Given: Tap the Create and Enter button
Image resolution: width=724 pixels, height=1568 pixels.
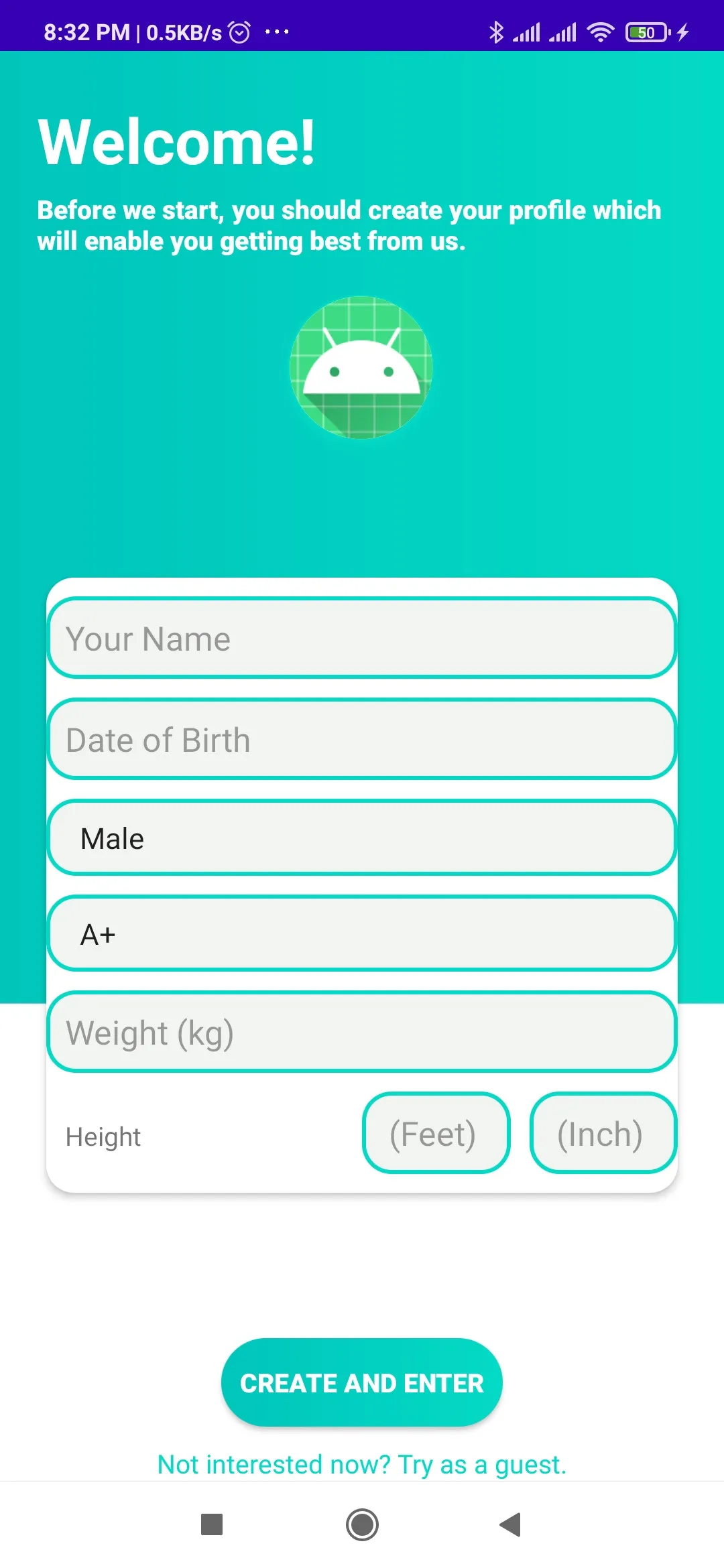Looking at the screenshot, I should tap(361, 1382).
